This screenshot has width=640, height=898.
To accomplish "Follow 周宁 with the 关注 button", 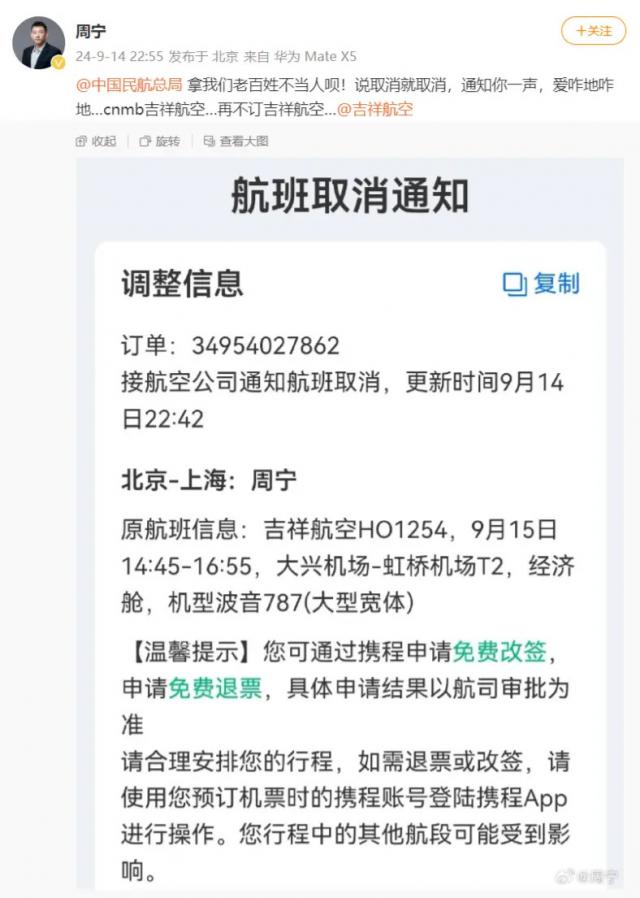I will [593, 31].
